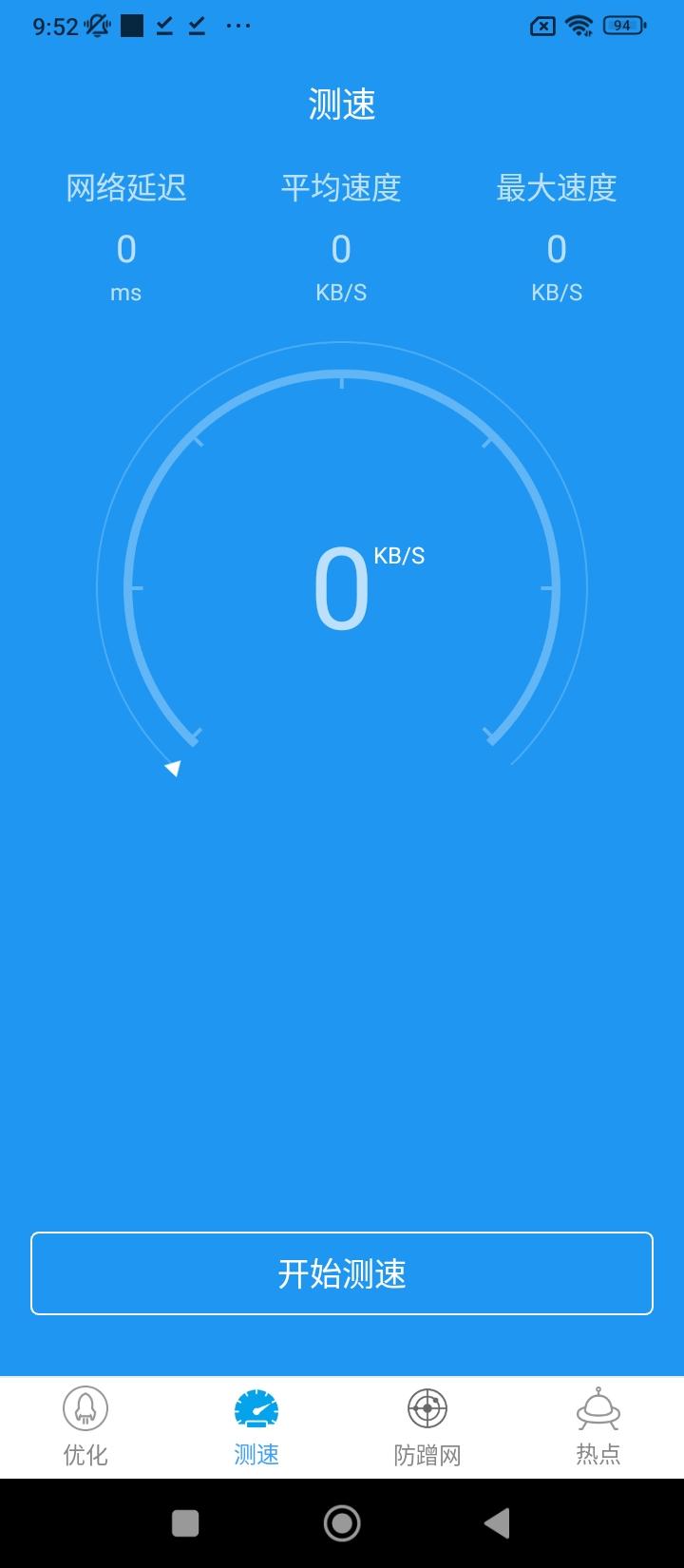This screenshot has height=1568, width=684.
Task: Tap the muted notification icon in status bar
Action: coord(97,26)
